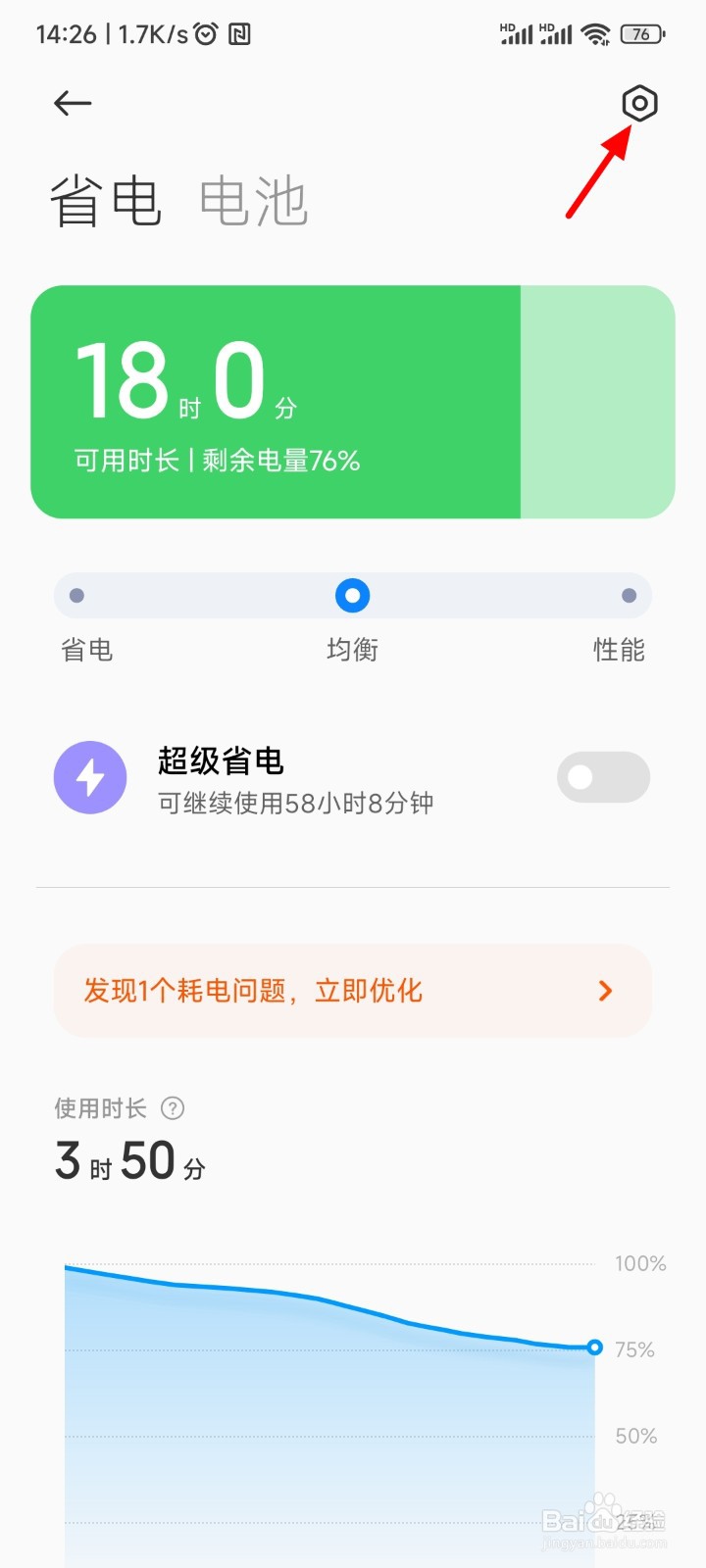The image size is (706, 1568).
Task: Click the alarm clock icon in status bar
Action: pos(203,33)
